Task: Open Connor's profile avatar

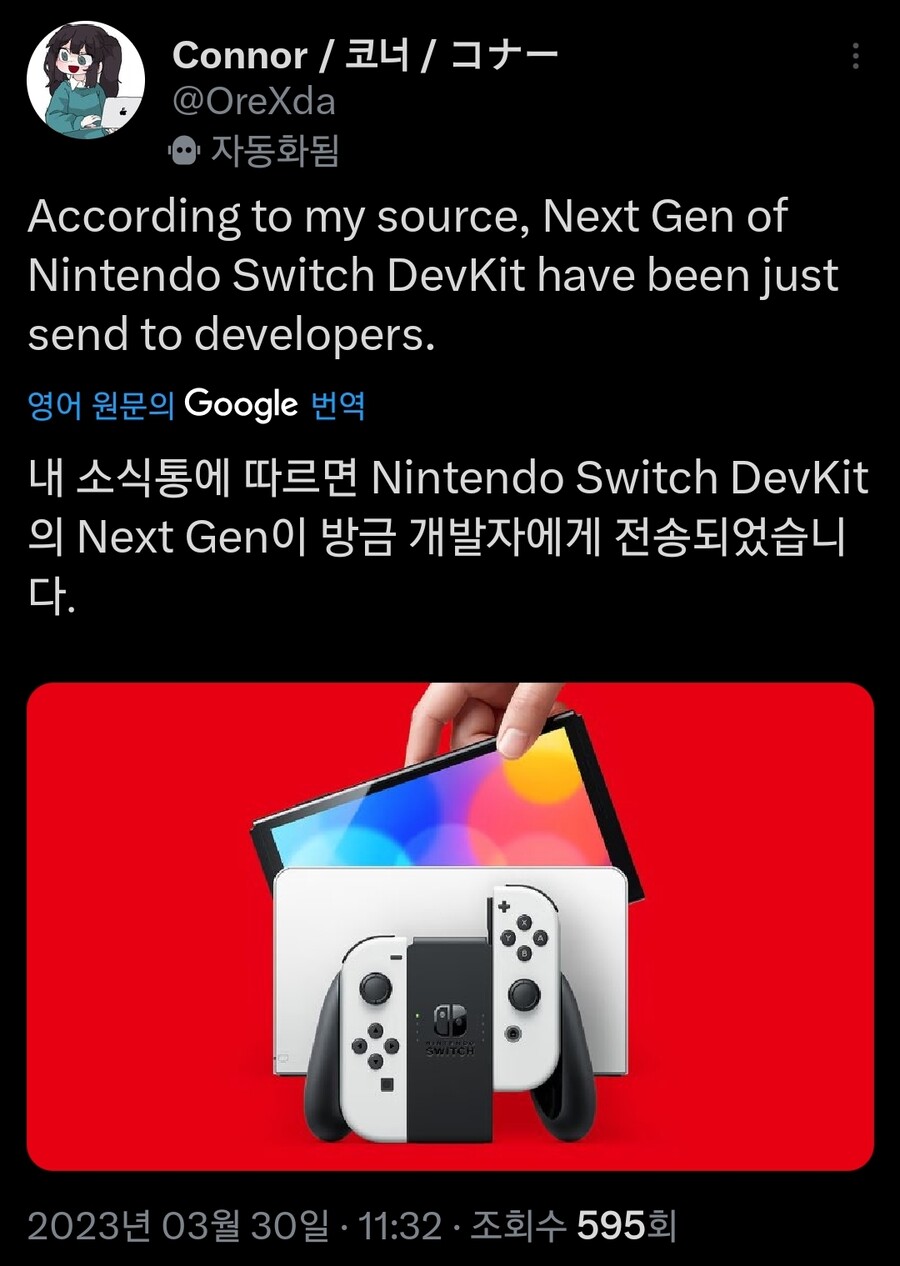Action: [x=86, y=79]
